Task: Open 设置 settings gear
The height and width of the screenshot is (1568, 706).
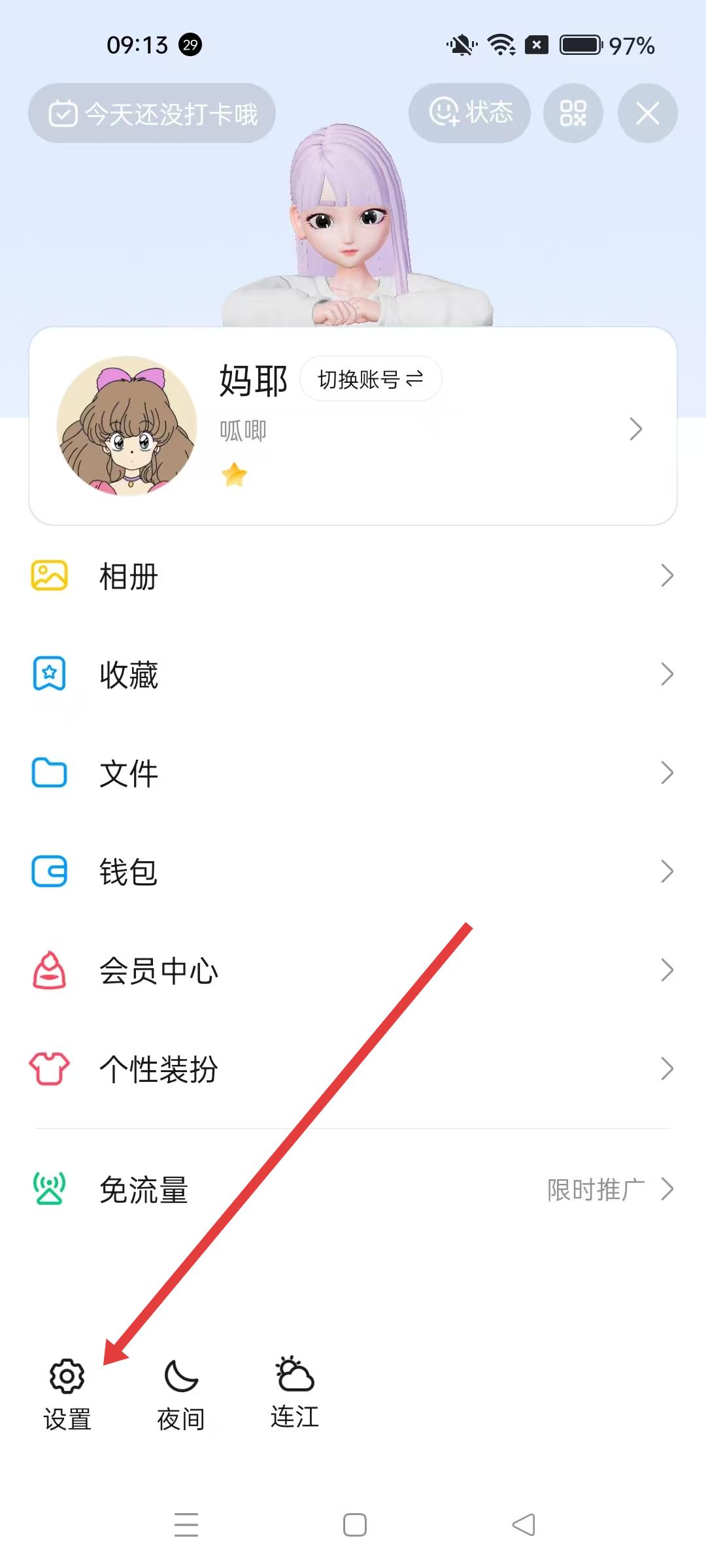Action: click(67, 1392)
